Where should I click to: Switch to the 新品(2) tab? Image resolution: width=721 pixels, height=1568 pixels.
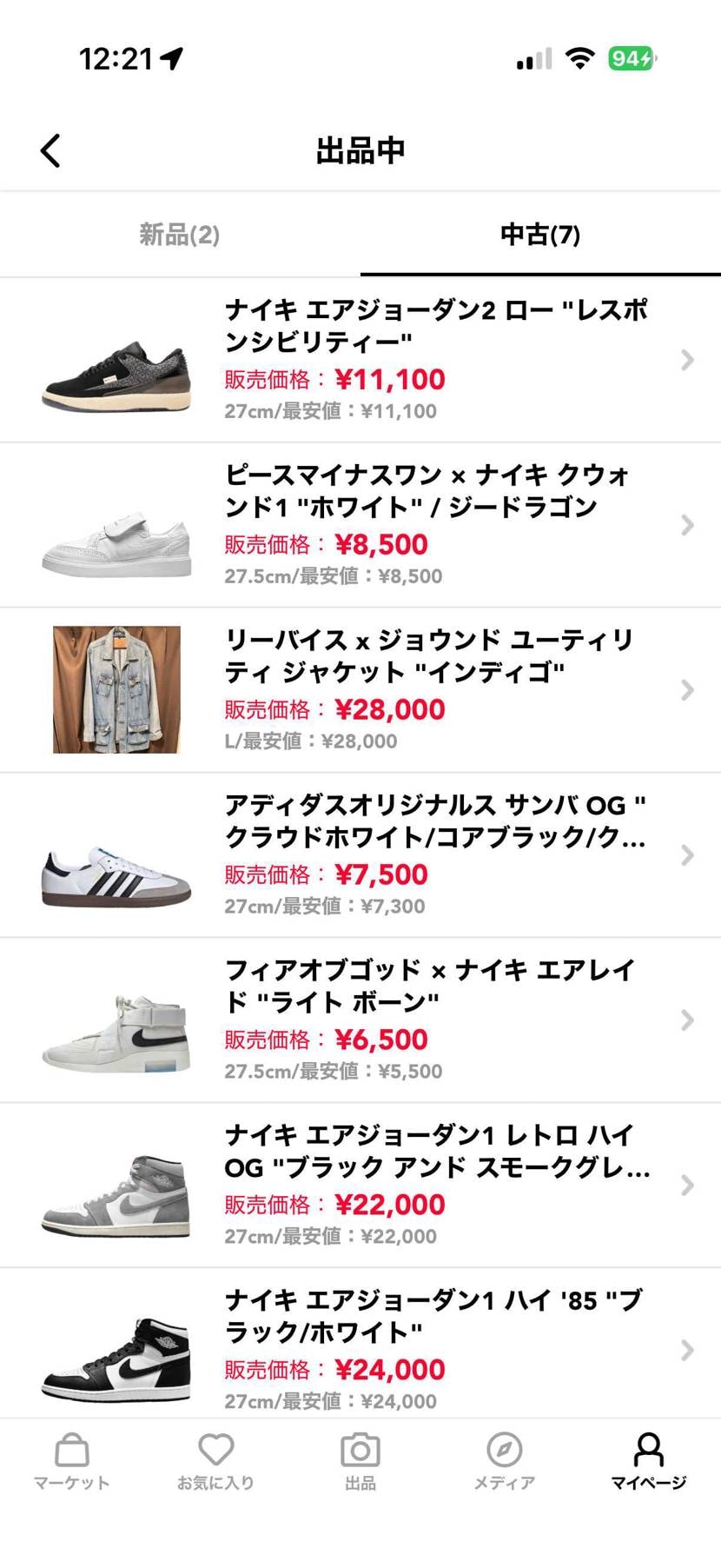tap(180, 235)
